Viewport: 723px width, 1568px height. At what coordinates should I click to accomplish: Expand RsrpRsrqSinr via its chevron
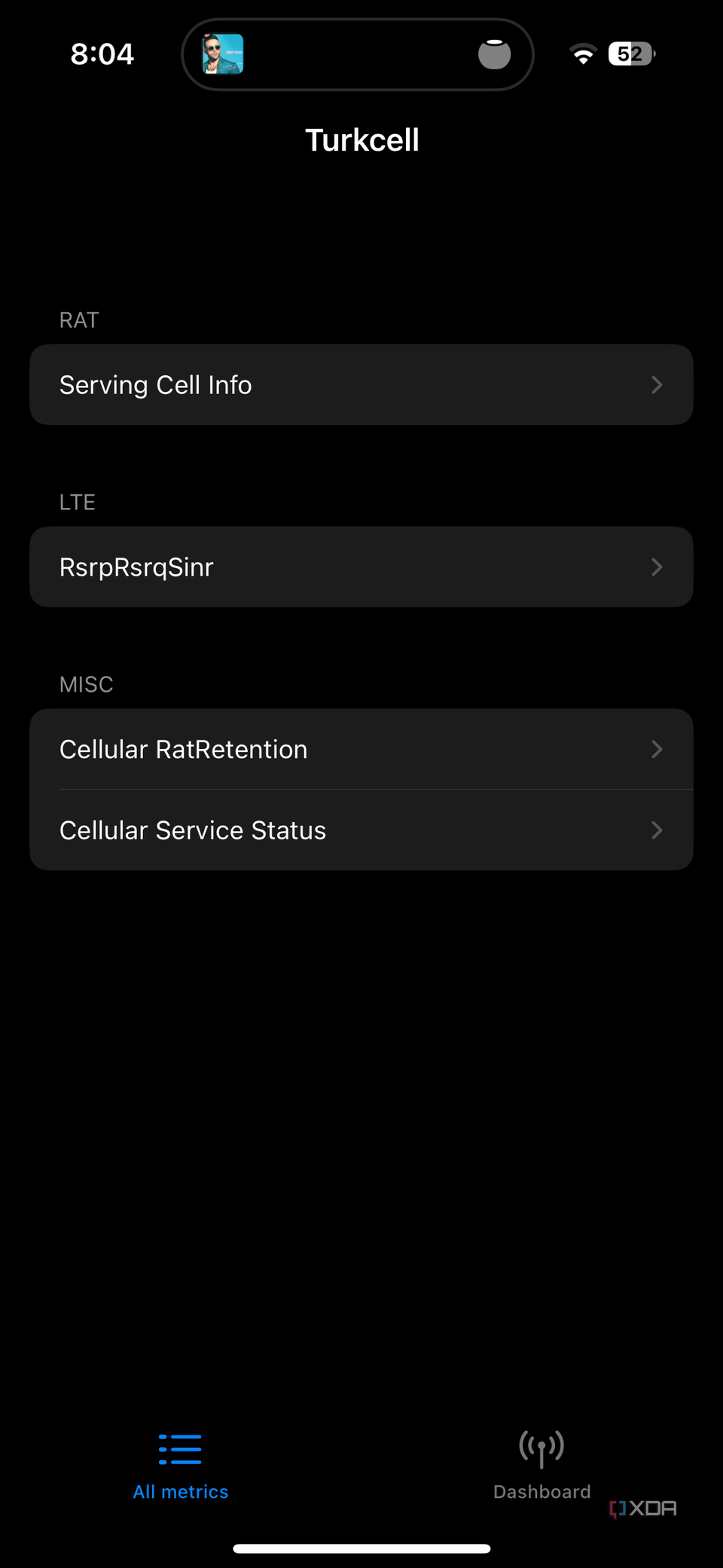(x=657, y=567)
